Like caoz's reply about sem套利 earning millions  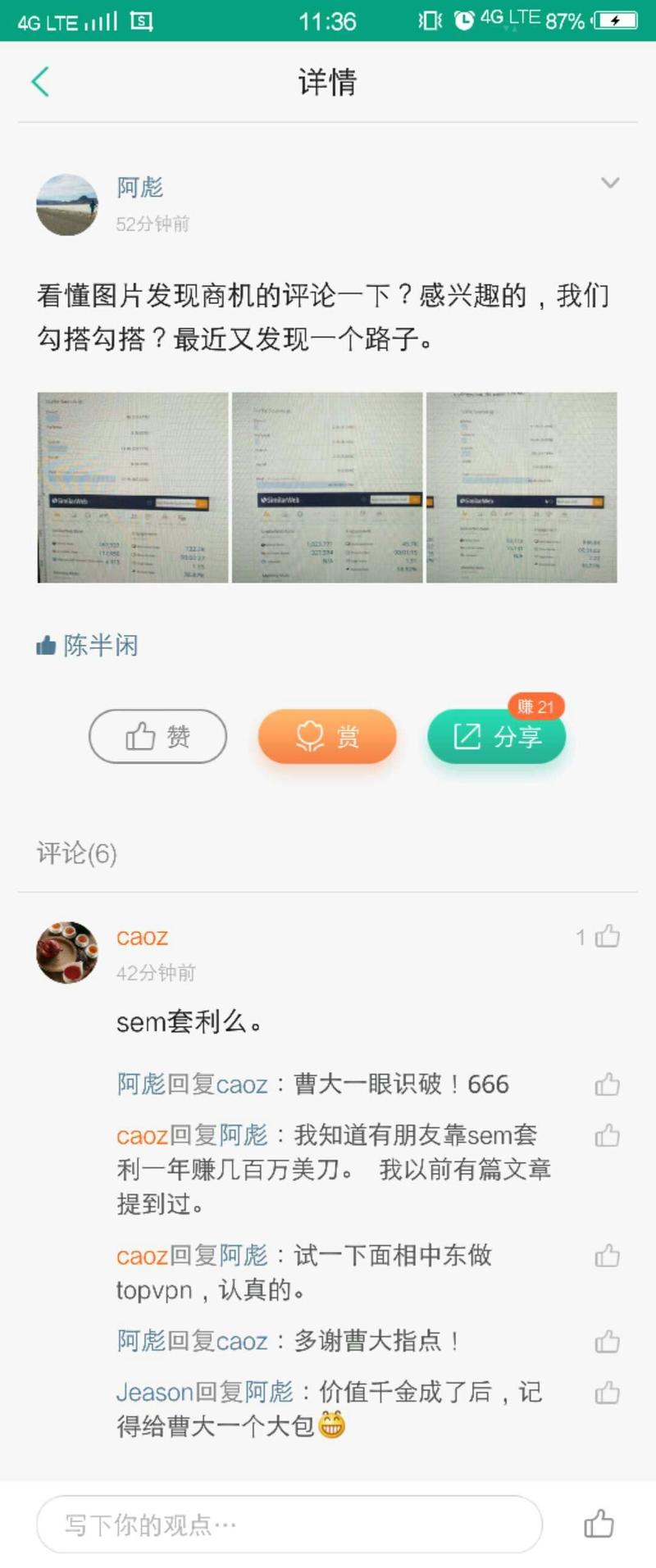pos(607,1135)
